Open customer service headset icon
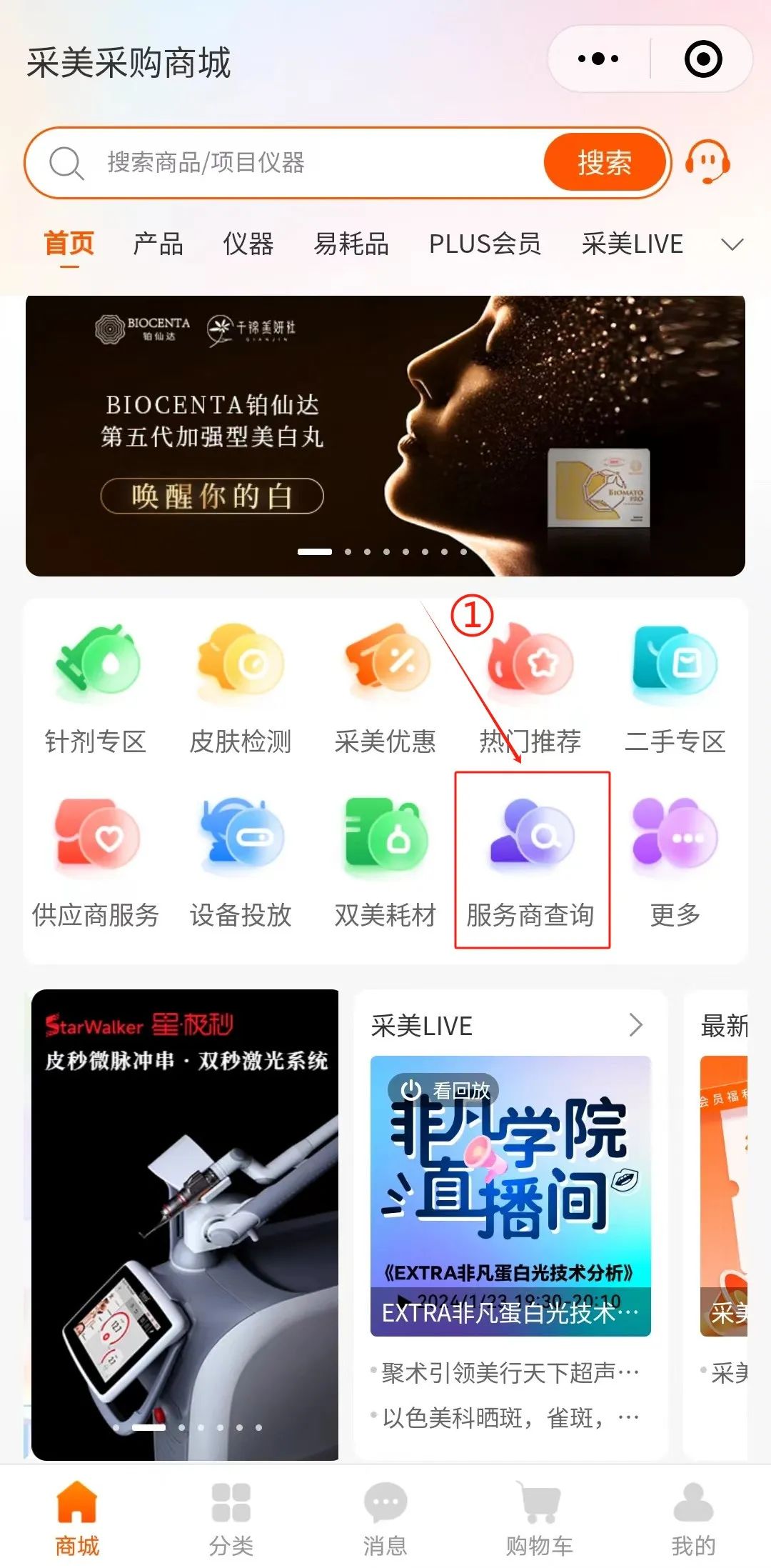Screen dimensions: 771x1568 707,161
